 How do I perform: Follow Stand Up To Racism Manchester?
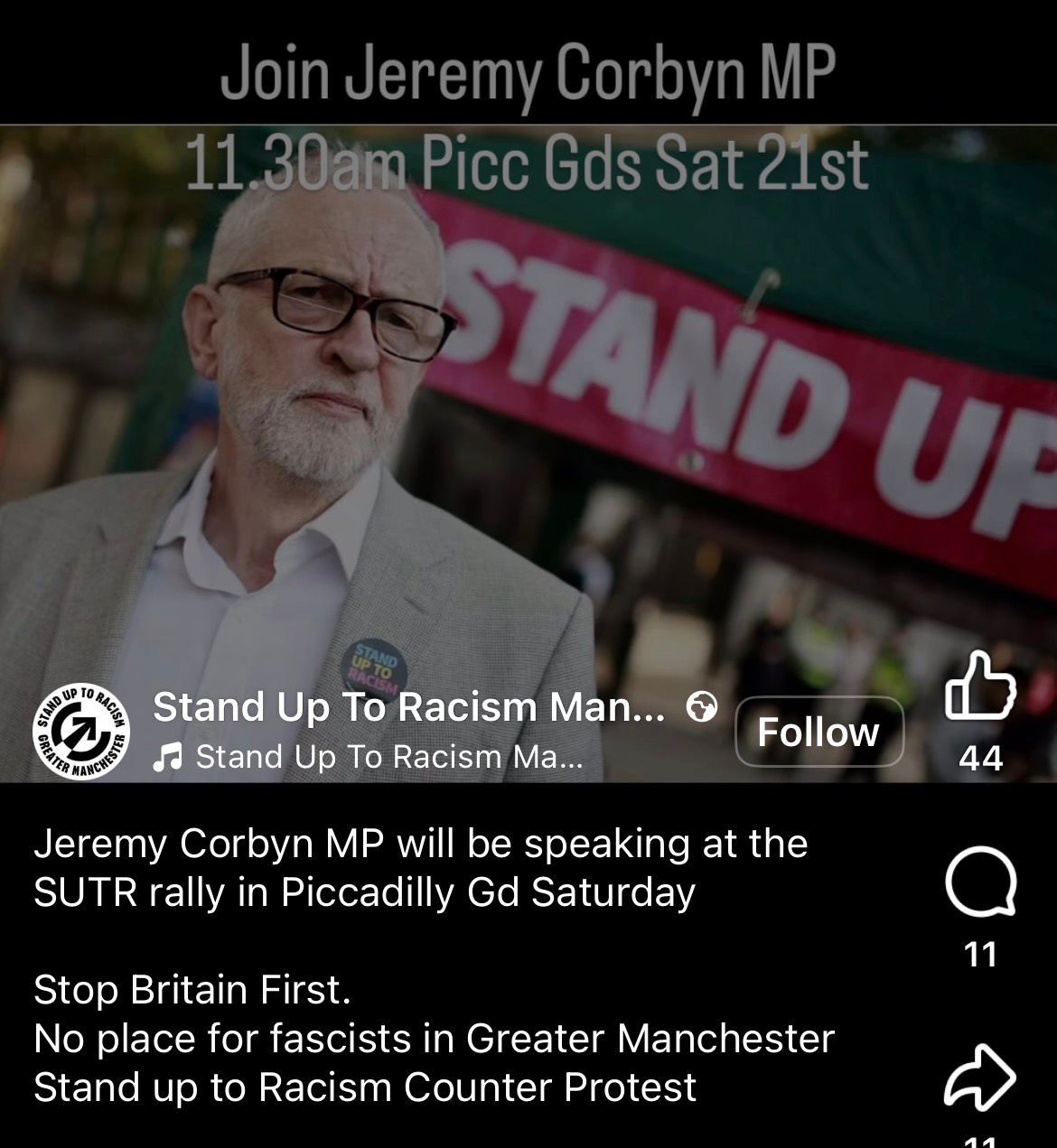coord(818,732)
